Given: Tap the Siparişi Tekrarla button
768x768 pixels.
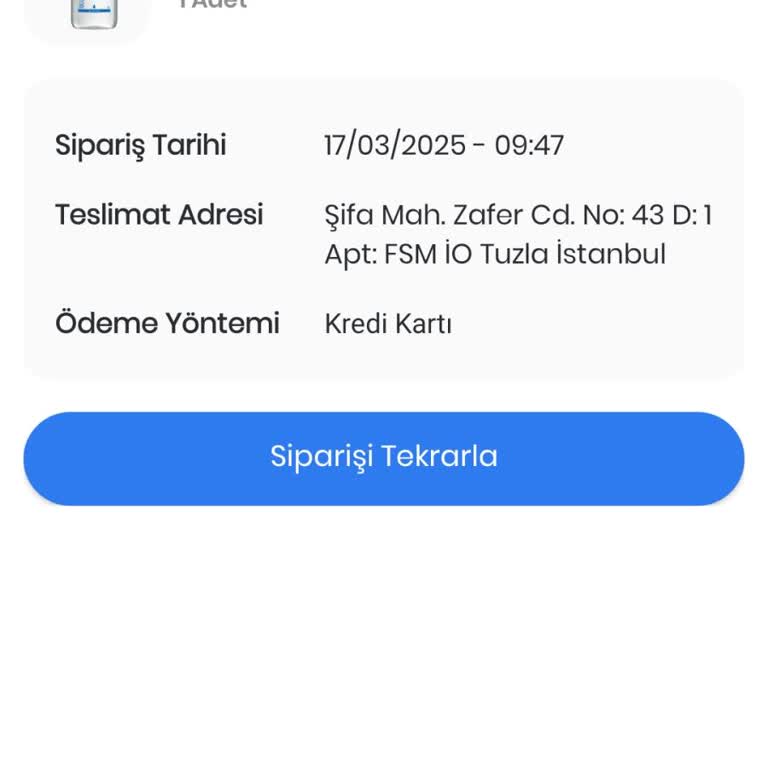Looking at the screenshot, I should click(x=384, y=458).
